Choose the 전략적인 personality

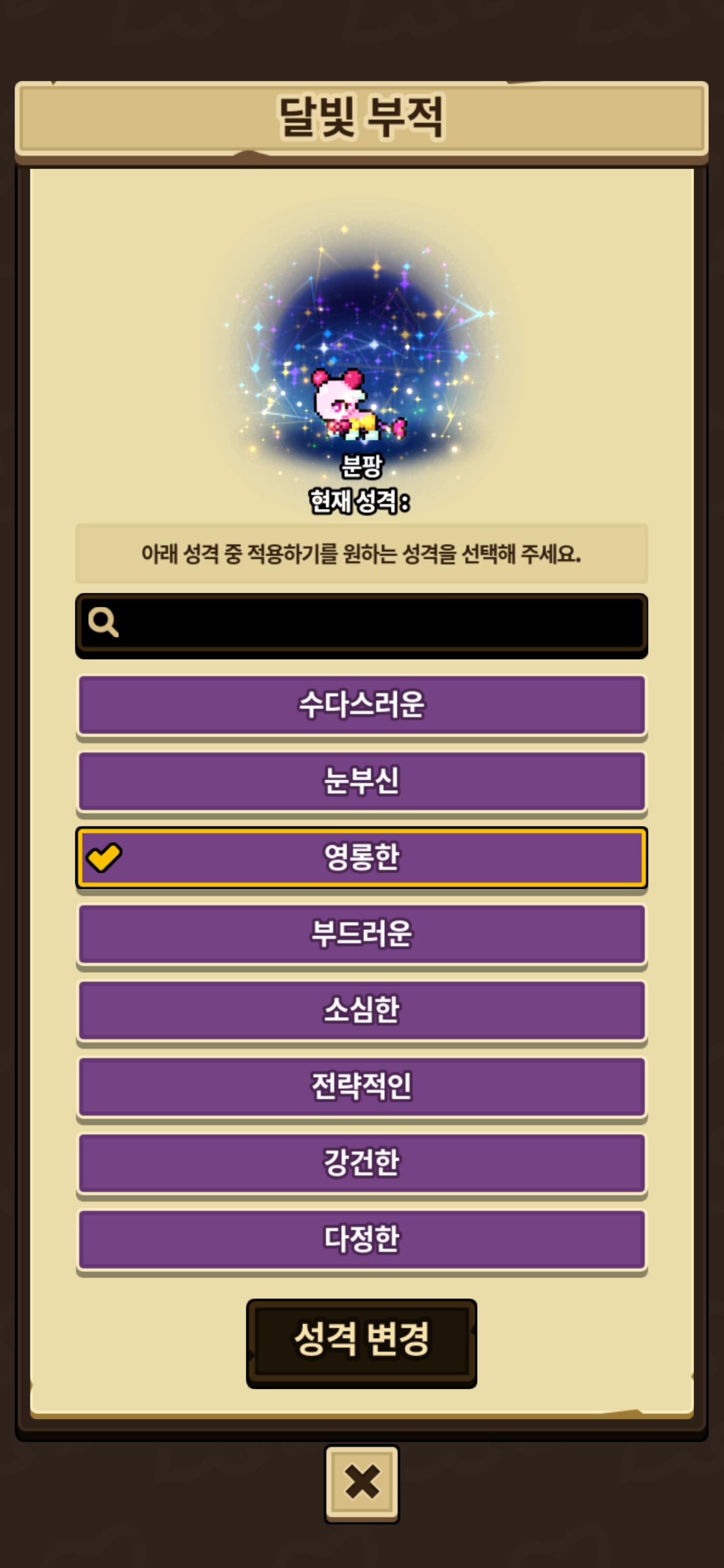click(361, 1087)
